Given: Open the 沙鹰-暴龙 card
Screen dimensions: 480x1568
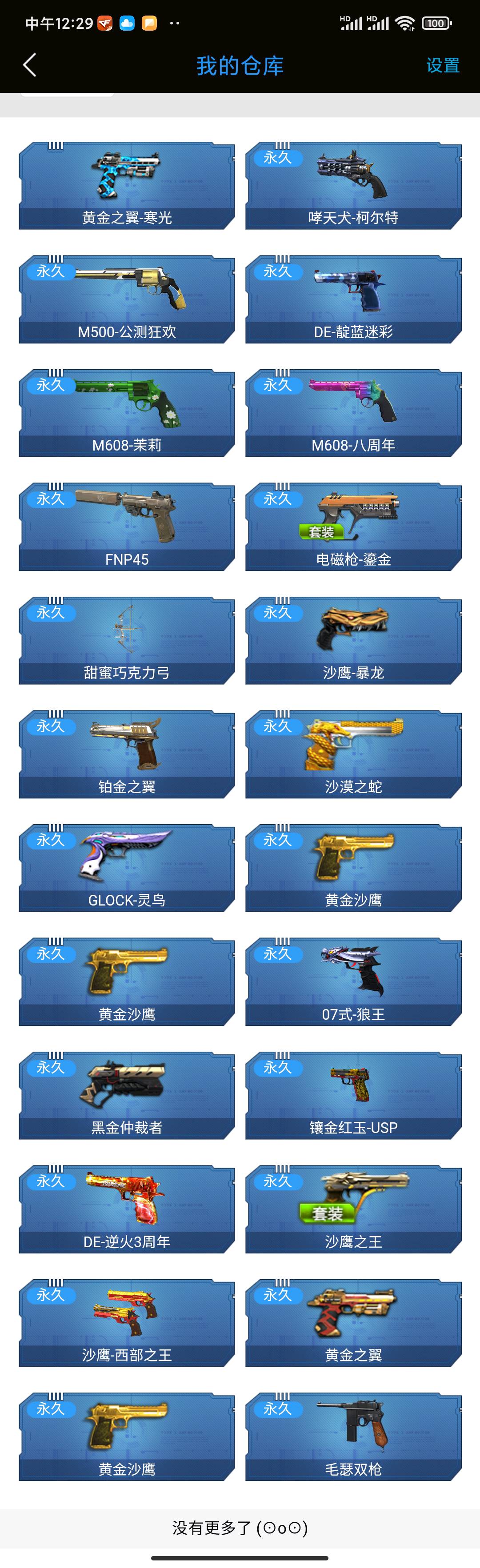Looking at the screenshot, I should click(353, 641).
